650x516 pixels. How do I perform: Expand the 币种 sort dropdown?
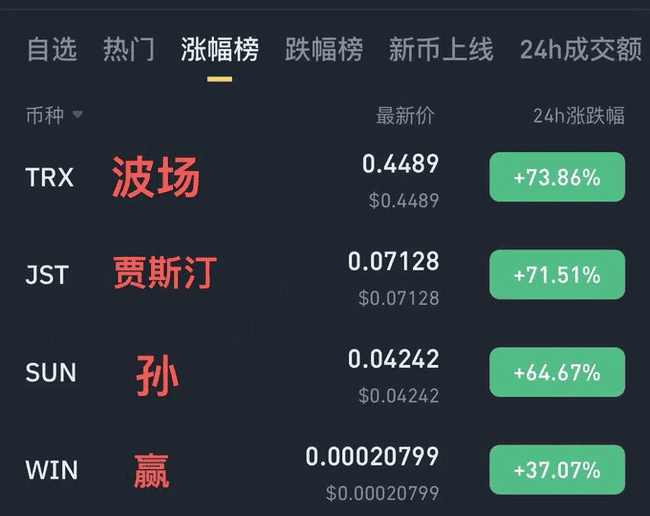coord(54,116)
